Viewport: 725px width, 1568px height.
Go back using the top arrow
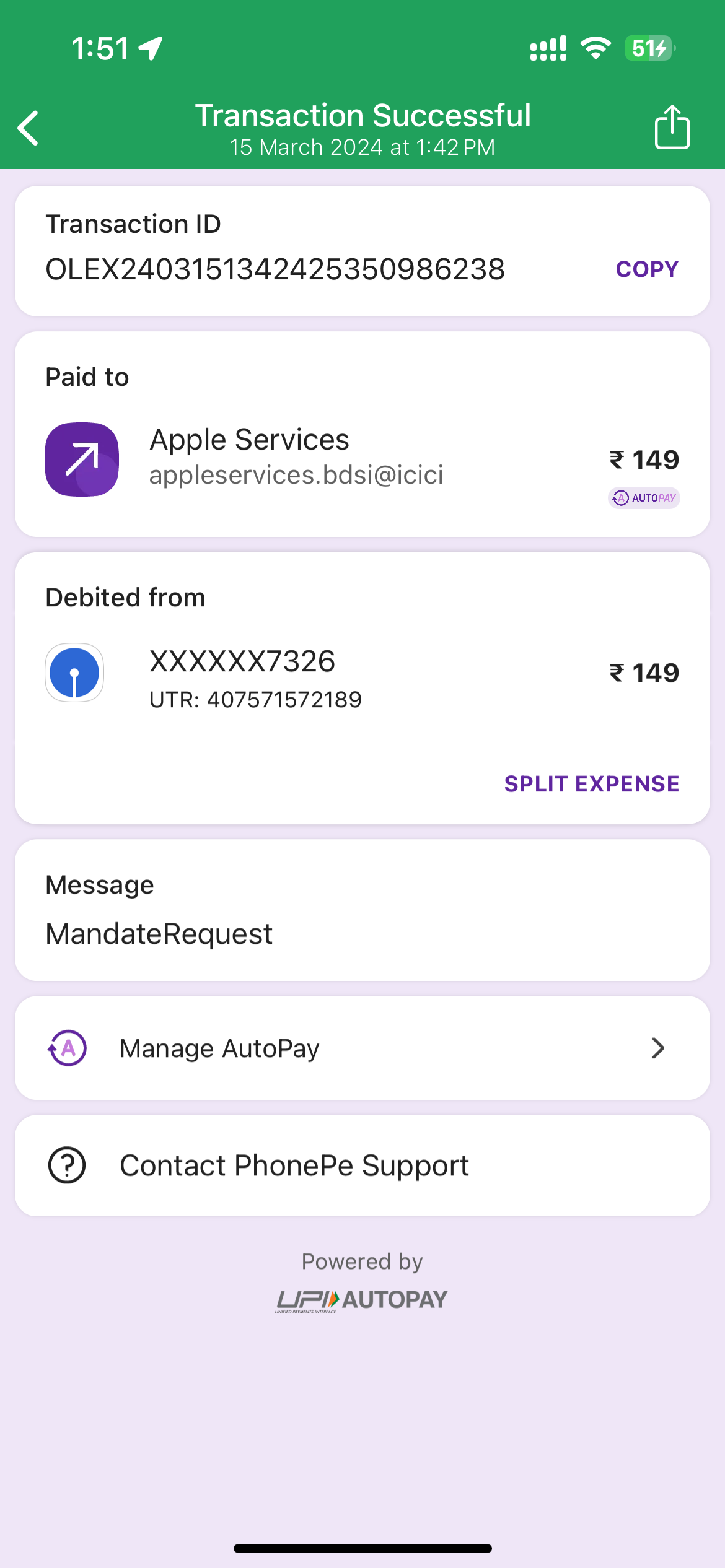click(x=29, y=128)
